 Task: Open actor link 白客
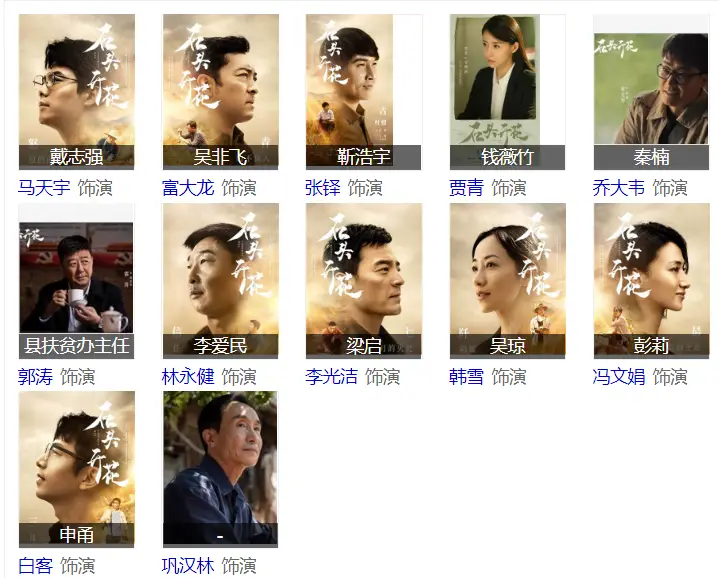tap(36, 566)
